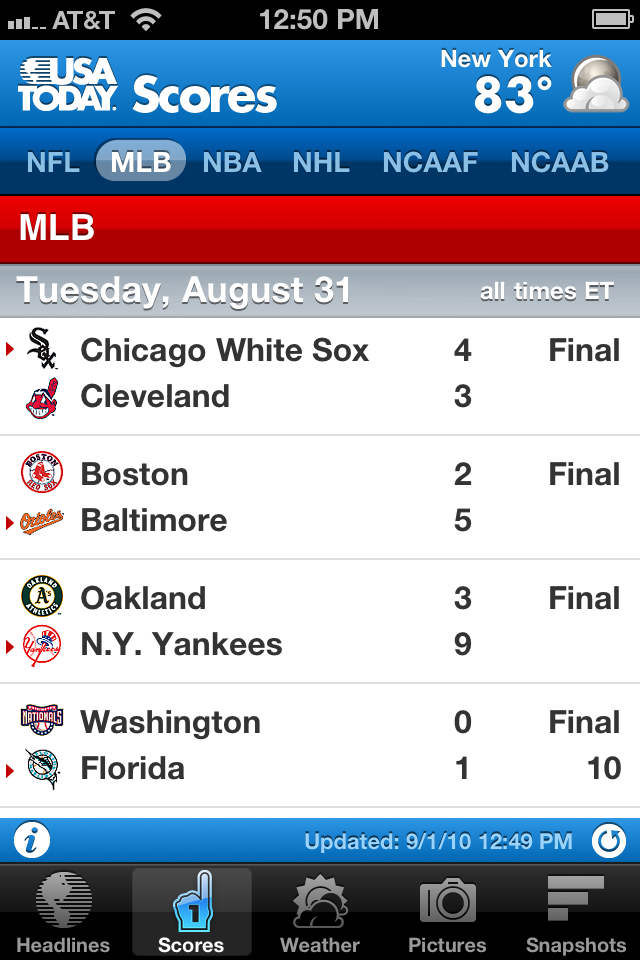Open New York weather widget
Screen dimensions: 640x960
click(x=540, y=84)
